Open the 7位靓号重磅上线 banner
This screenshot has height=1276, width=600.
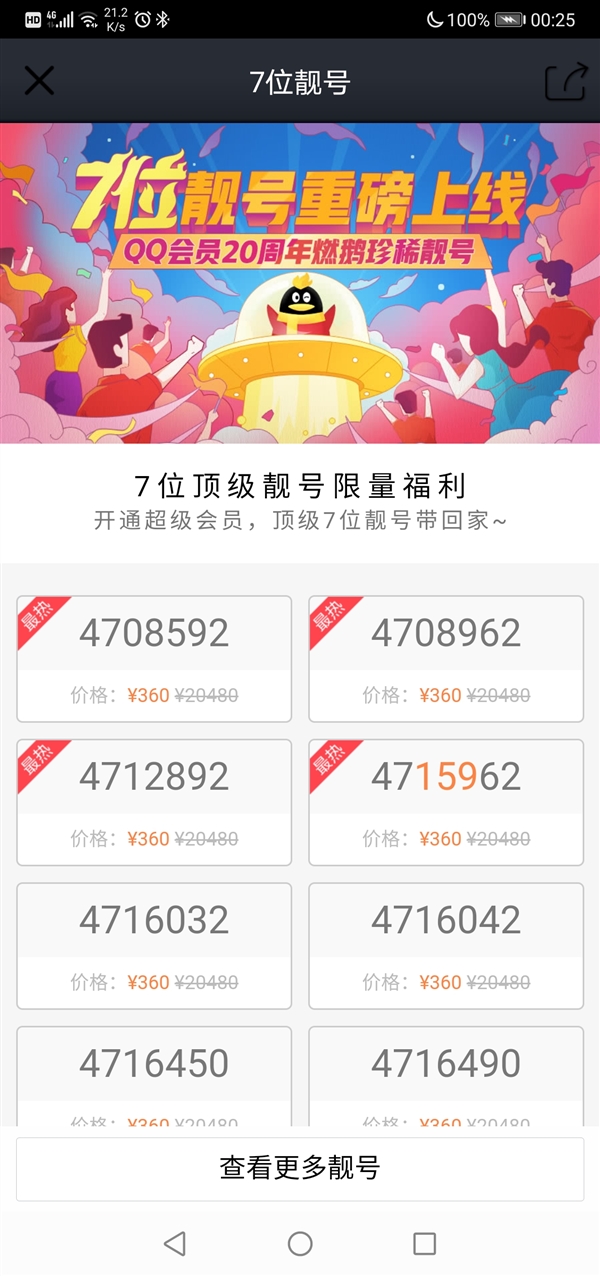[x=300, y=283]
